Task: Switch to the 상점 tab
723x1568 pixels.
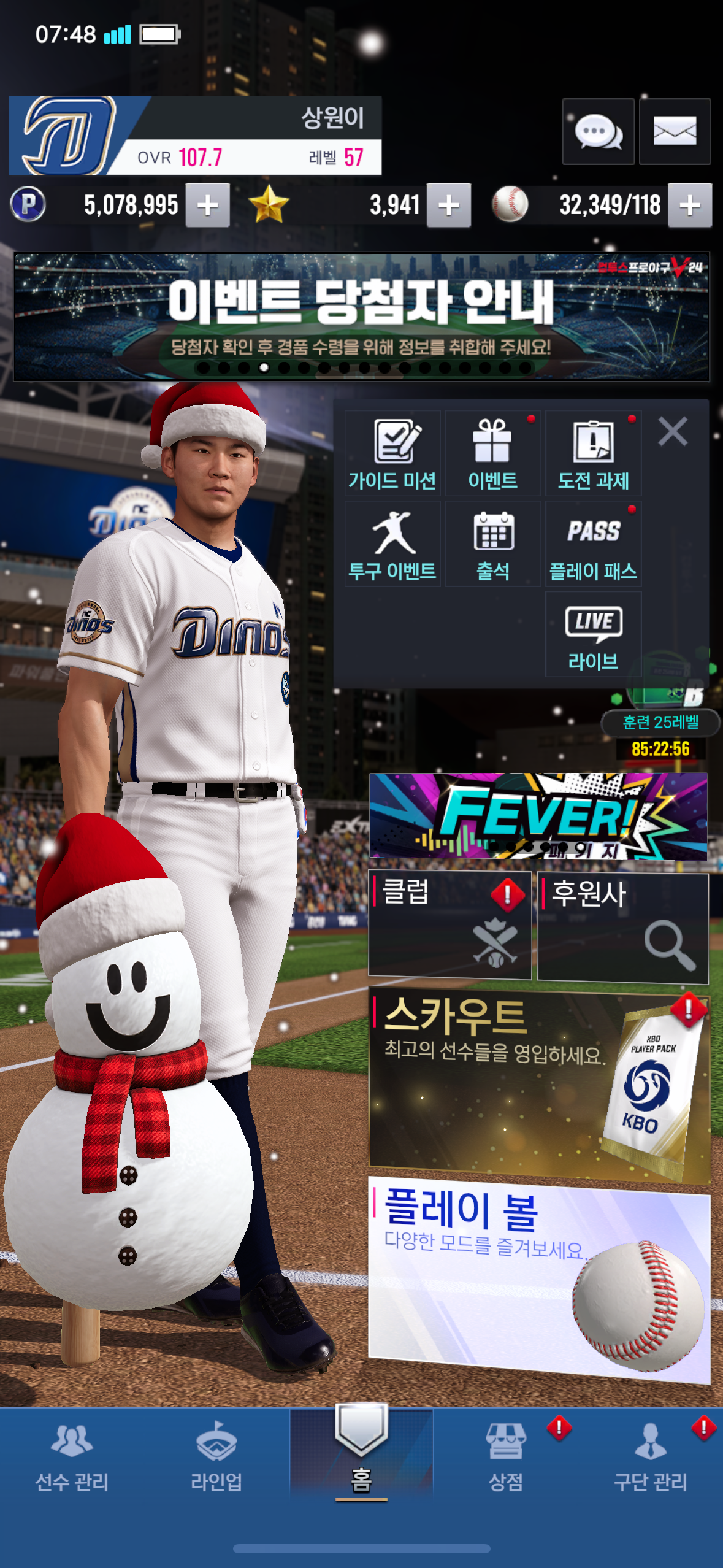Action: click(x=506, y=1457)
